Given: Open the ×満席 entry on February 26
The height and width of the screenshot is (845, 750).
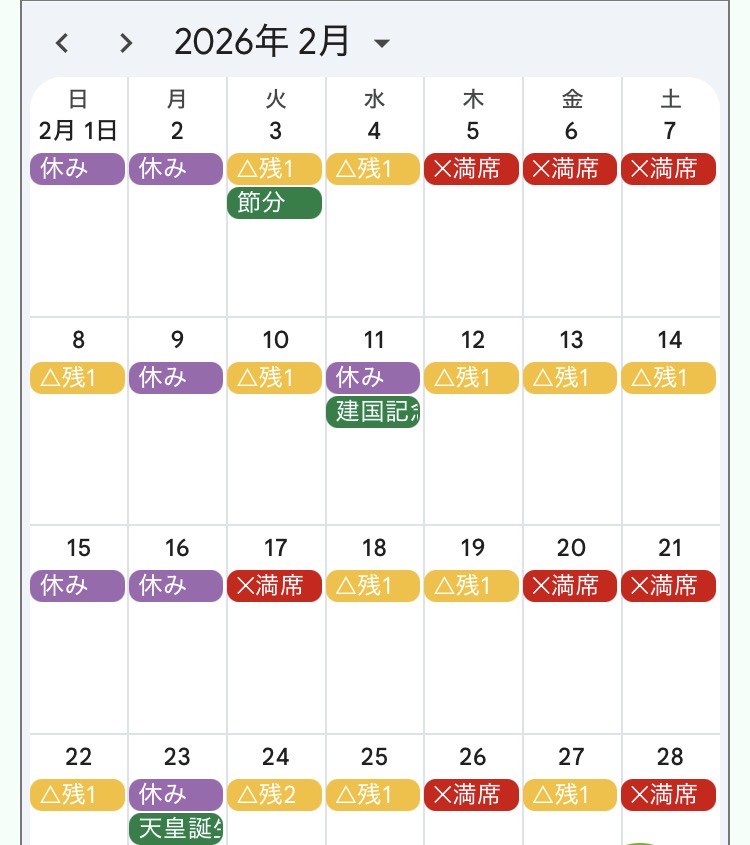Looking at the screenshot, I should click(x=471, y=795).
